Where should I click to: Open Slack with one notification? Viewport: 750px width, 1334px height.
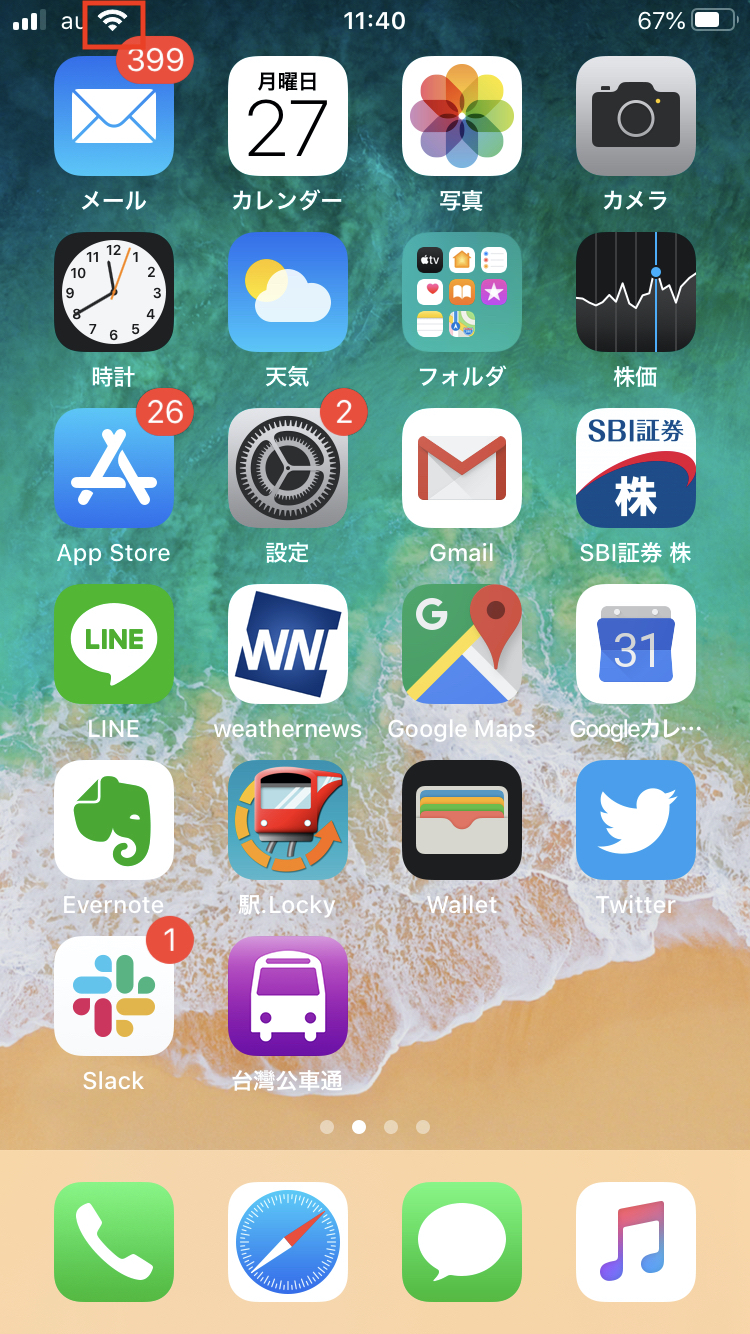coord(114,996)
